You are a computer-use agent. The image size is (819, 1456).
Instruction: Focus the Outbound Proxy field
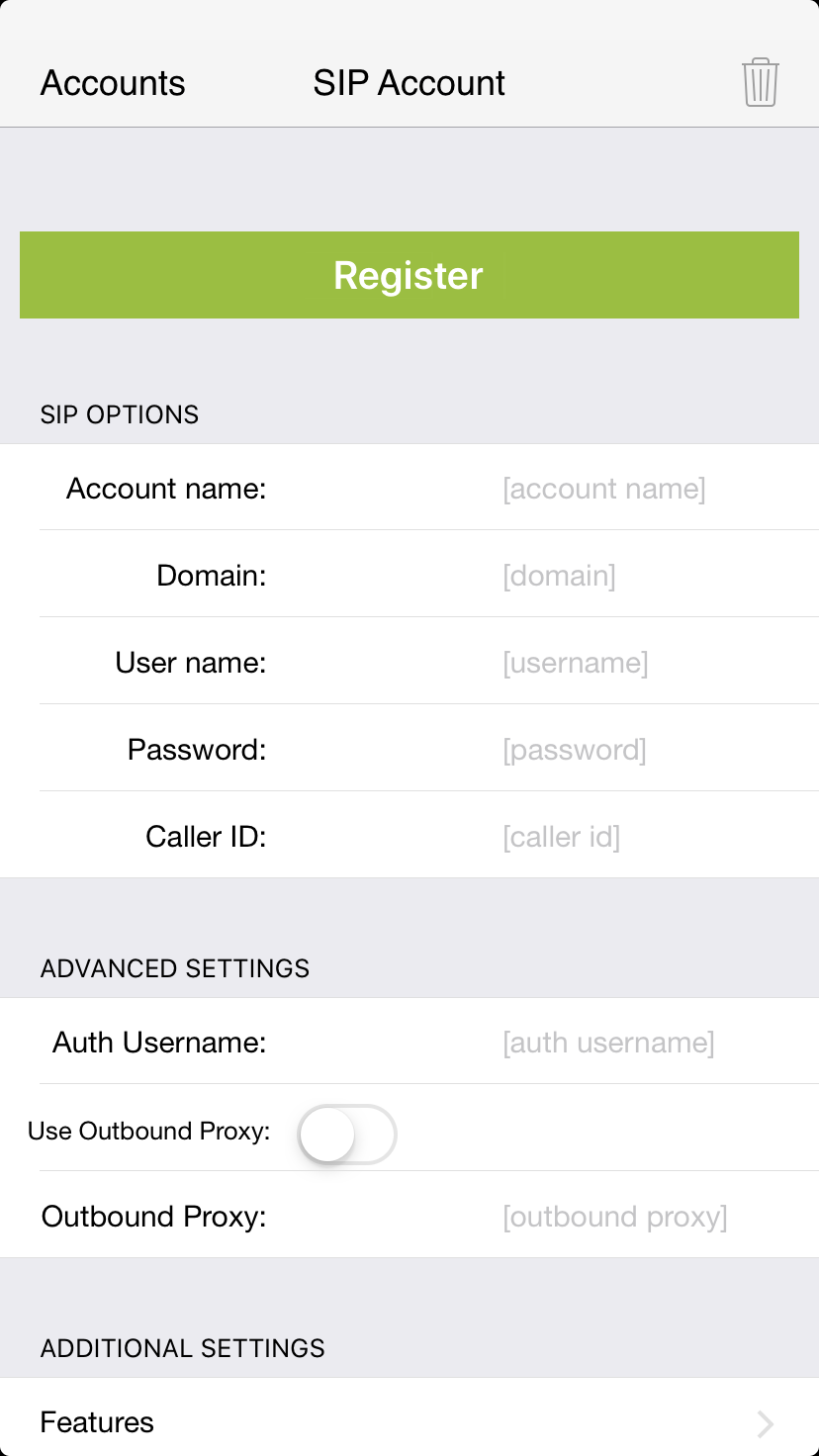[614, 1217]
